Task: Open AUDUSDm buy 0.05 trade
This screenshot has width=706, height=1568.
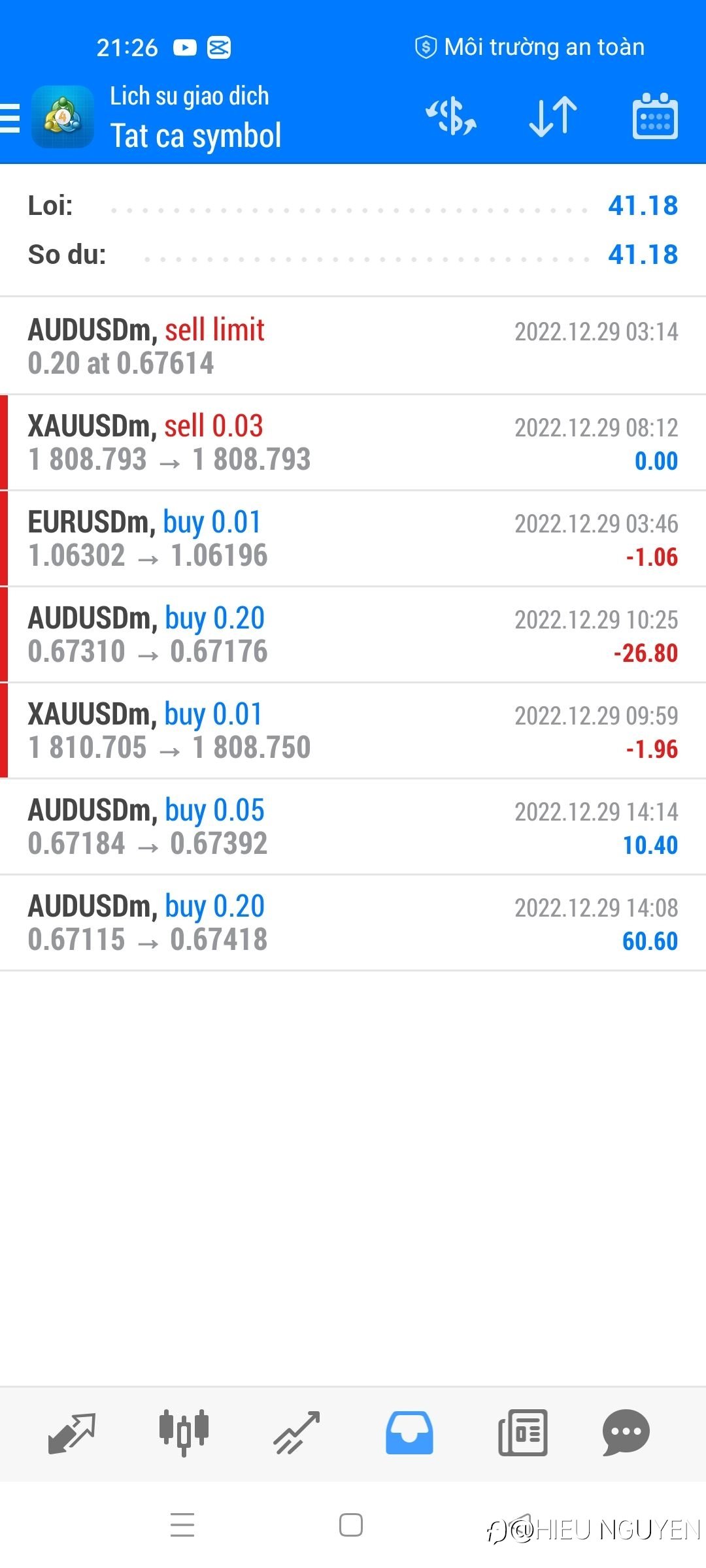Action: (x=353, y=826)
